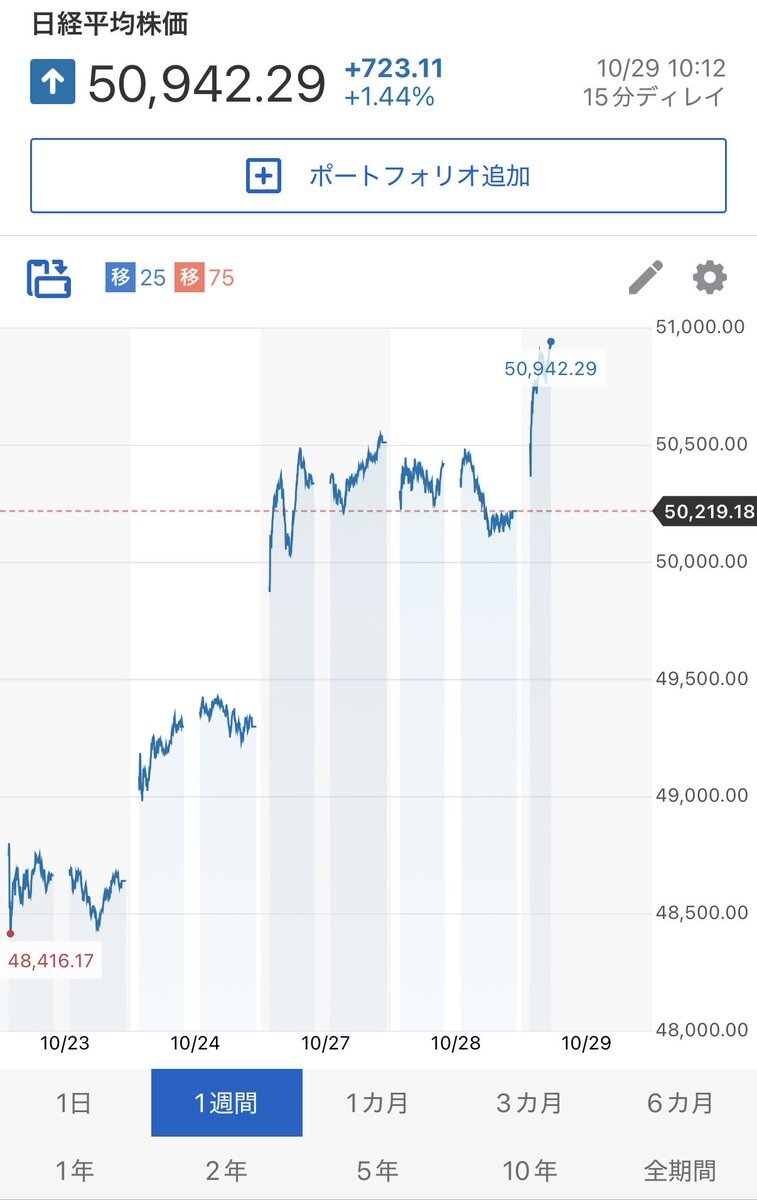Open chart settings gear

coord(710,277)
